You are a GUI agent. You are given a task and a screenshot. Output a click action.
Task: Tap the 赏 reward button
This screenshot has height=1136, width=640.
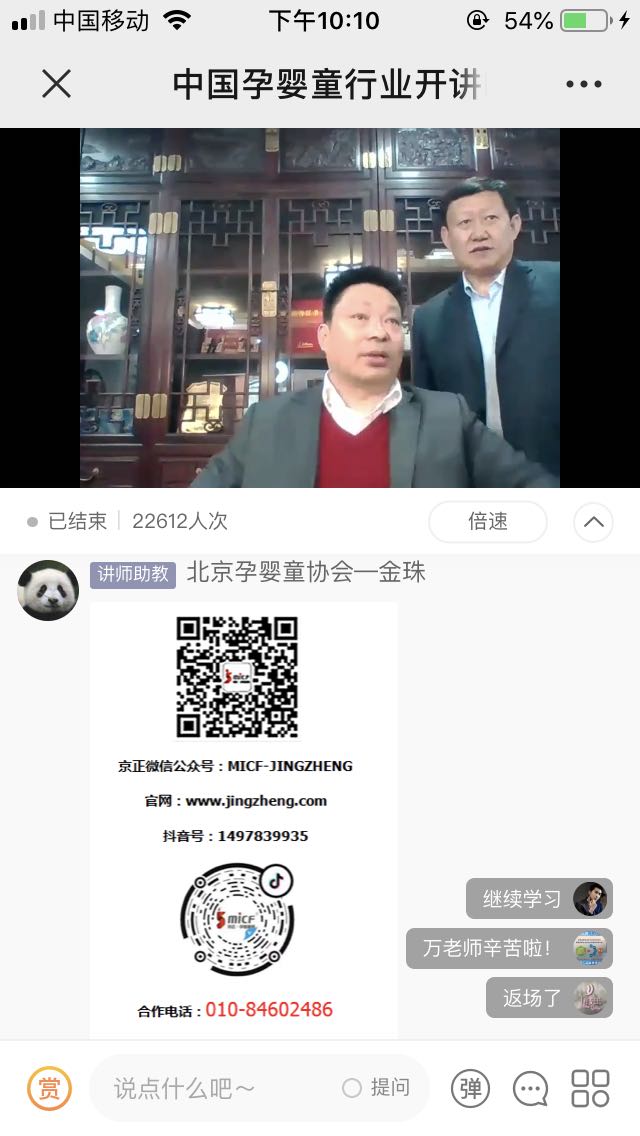(x=49, y=1088)
